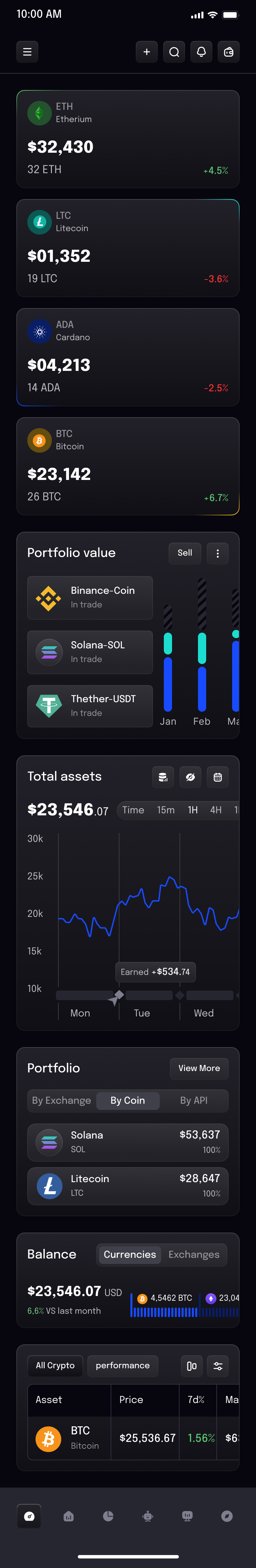
Task: Open Portfolio value overflow menu
Action: click(x=218, y=553)
